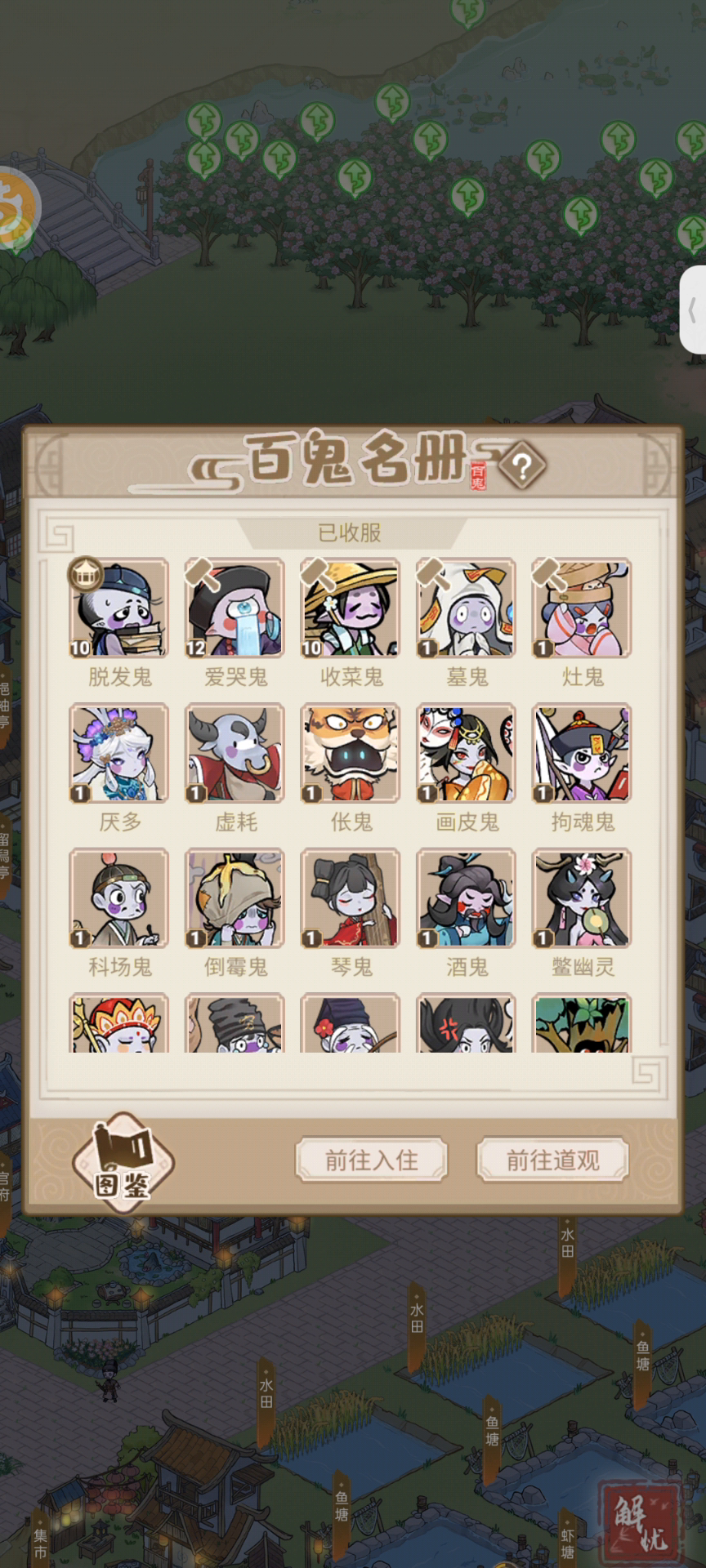Tap the 前往入住 button

372,1160
